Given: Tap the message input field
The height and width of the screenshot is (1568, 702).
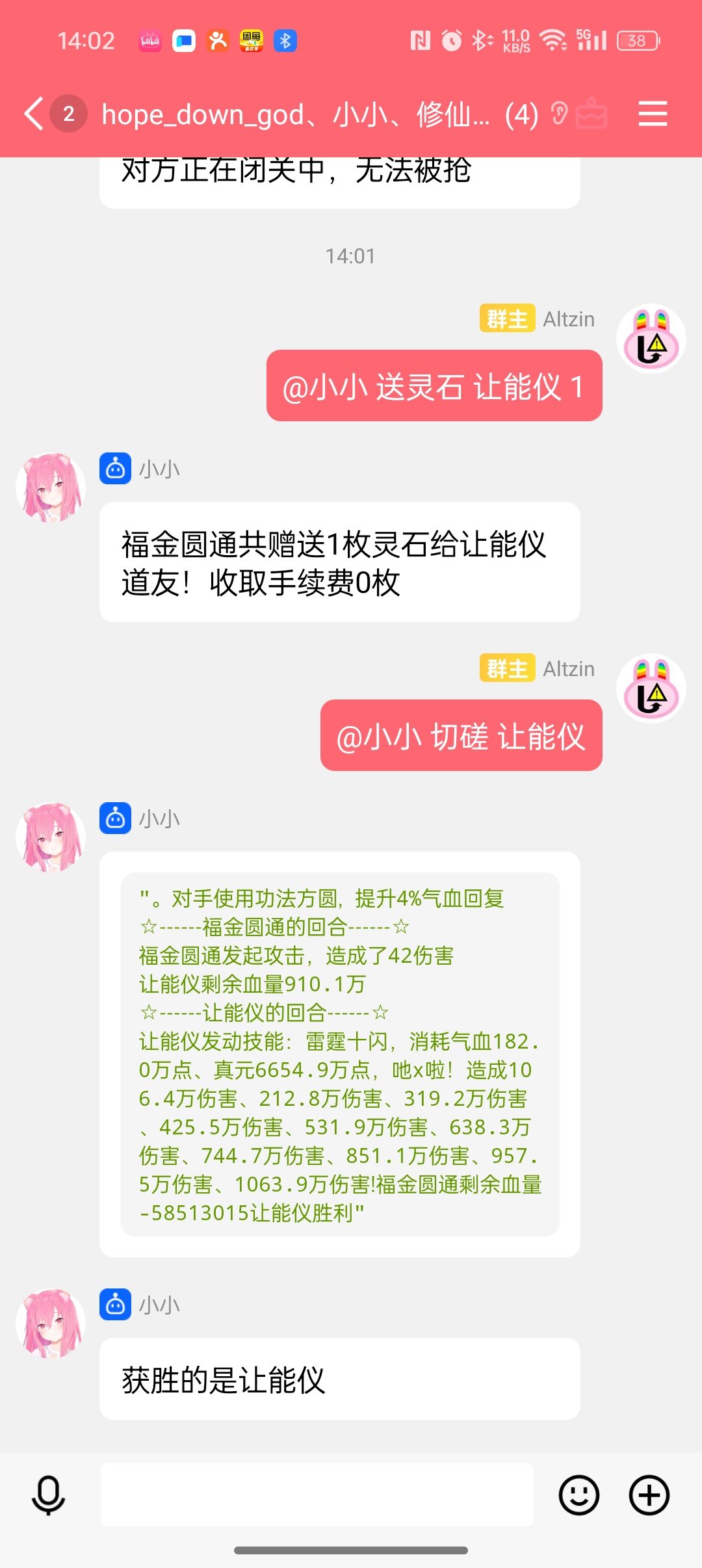Looking at the screenshot, I should 317,1495.
